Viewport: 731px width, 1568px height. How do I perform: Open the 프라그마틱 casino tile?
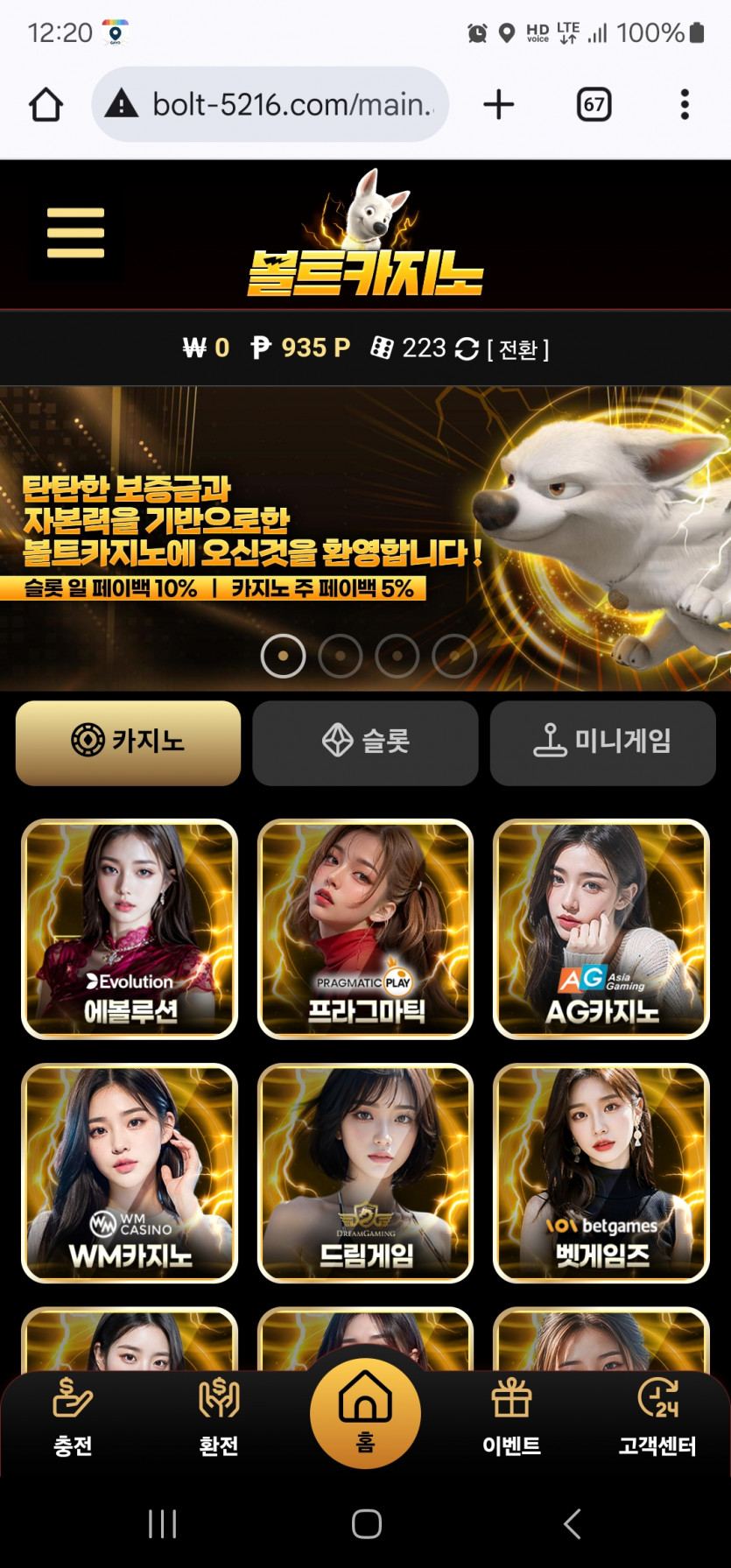point(365,929)
